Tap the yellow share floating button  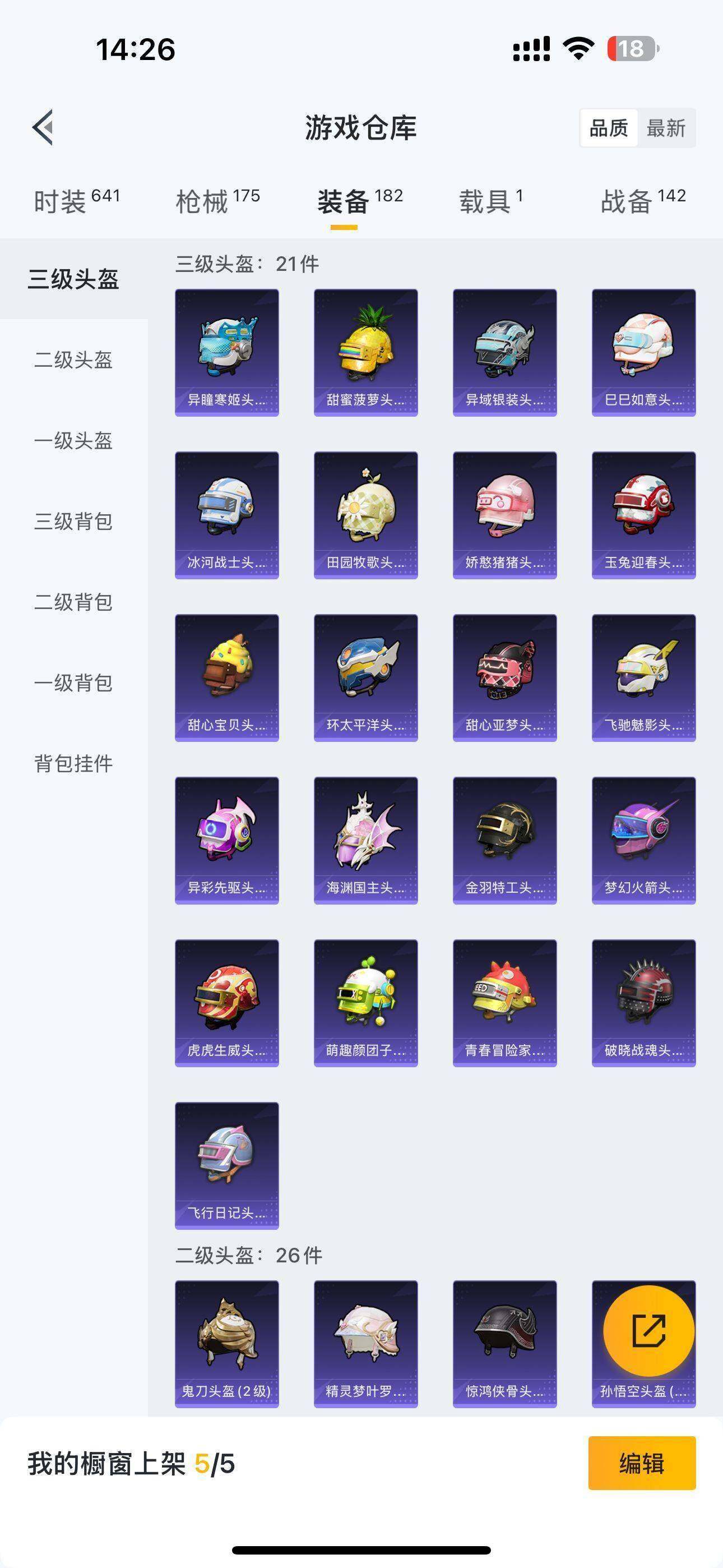coord(648,1331)
